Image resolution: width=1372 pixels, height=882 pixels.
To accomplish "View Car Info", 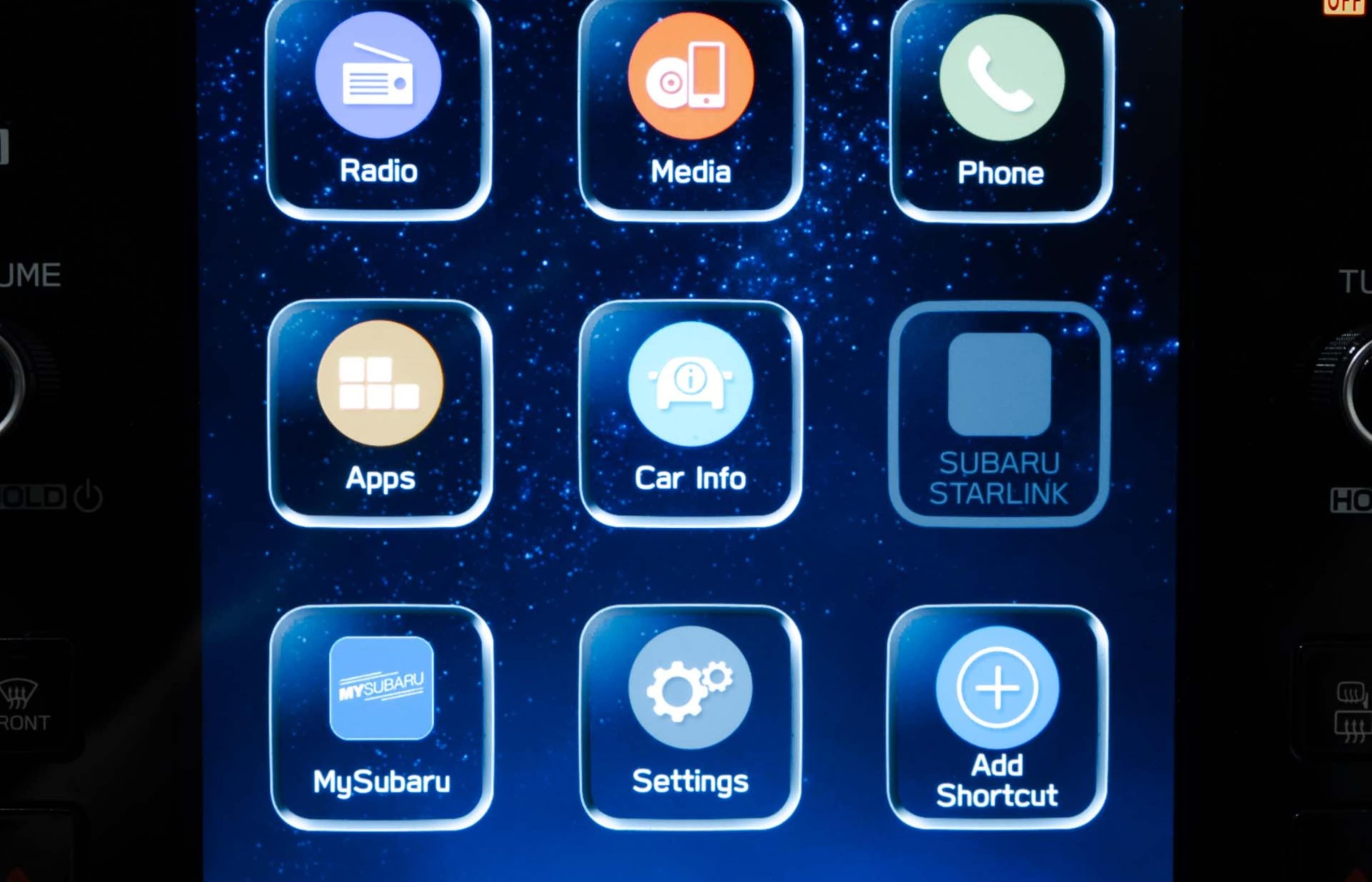I will [690, 412].
